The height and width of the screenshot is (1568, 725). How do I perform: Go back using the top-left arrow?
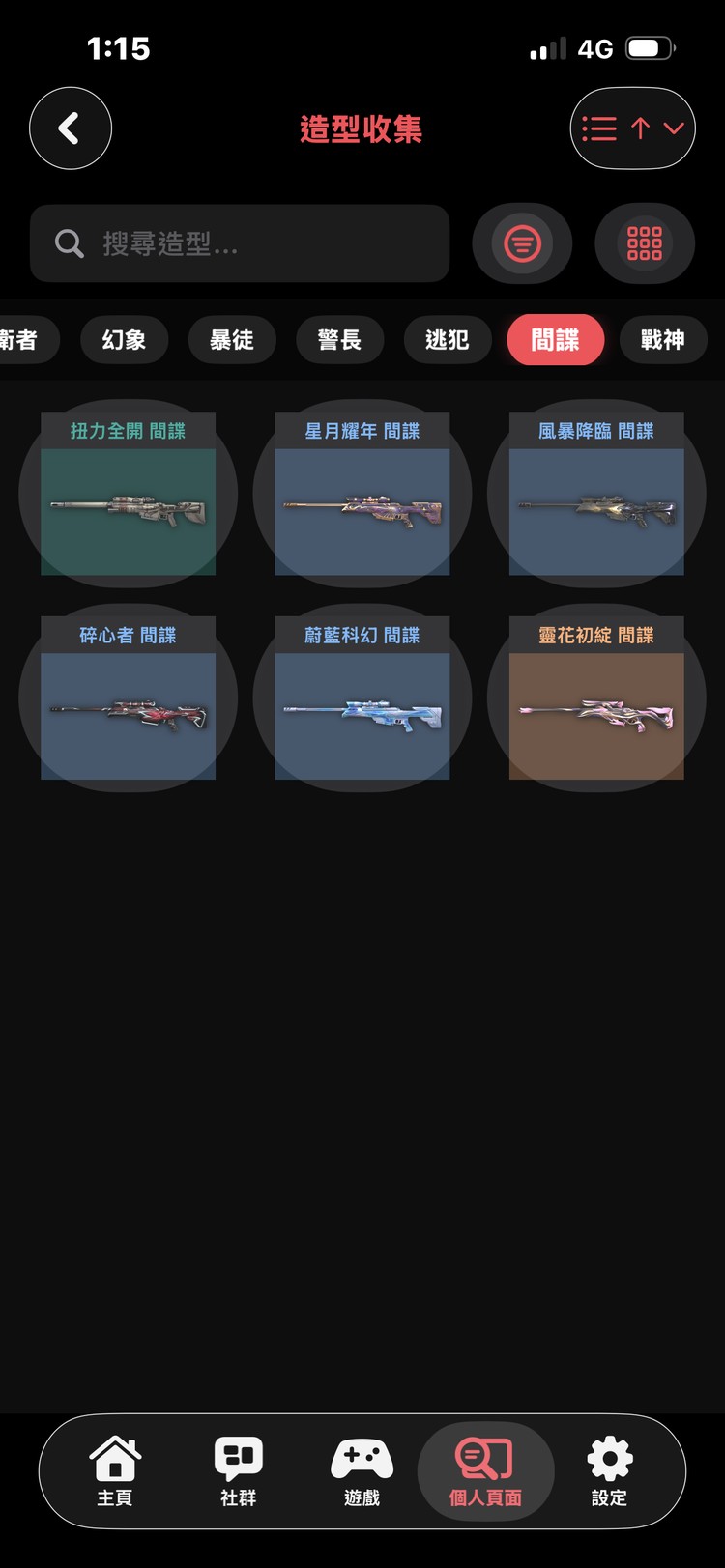coord(71,128)
